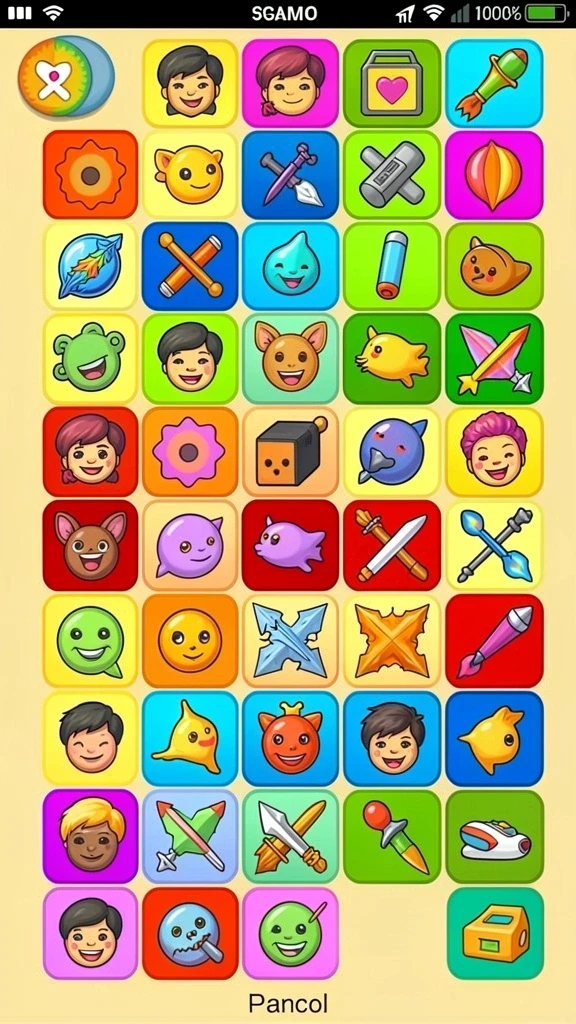Pick the orange sunflower tile
This screenshot has height=1024, width=576.
tap(90, 174)
